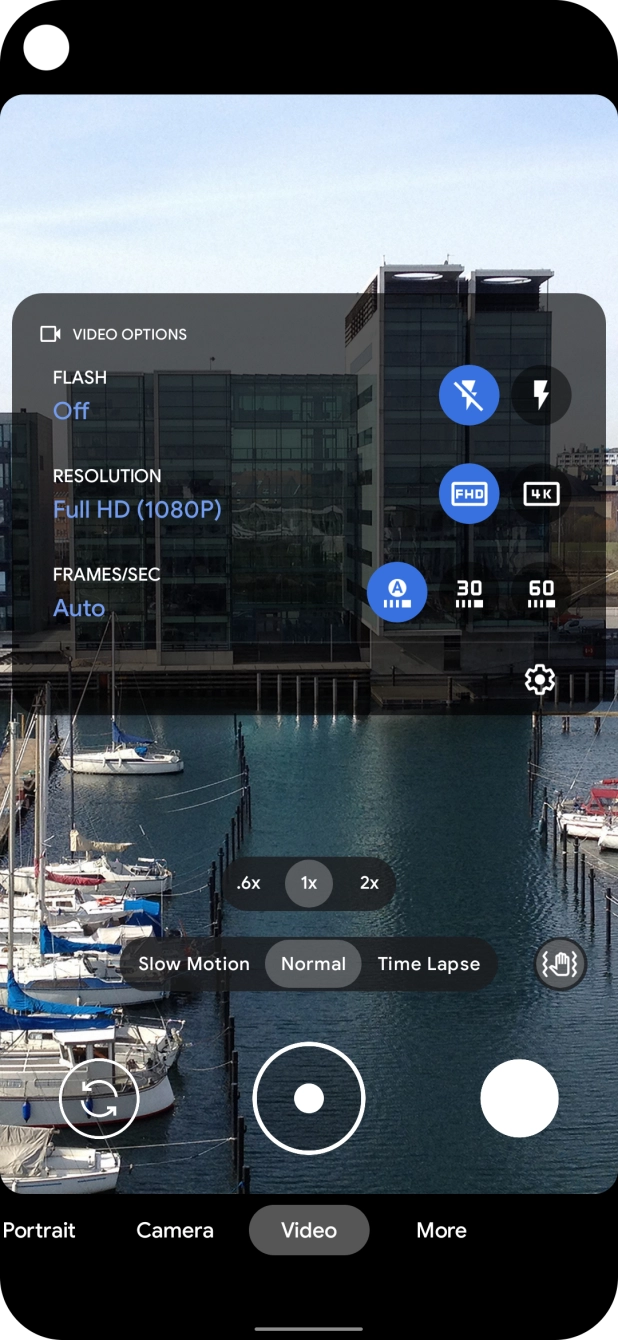The height and width of the screenshot is (1340, 618).
Task: Zoom out to .6x
Action: [x=249, y=883]
